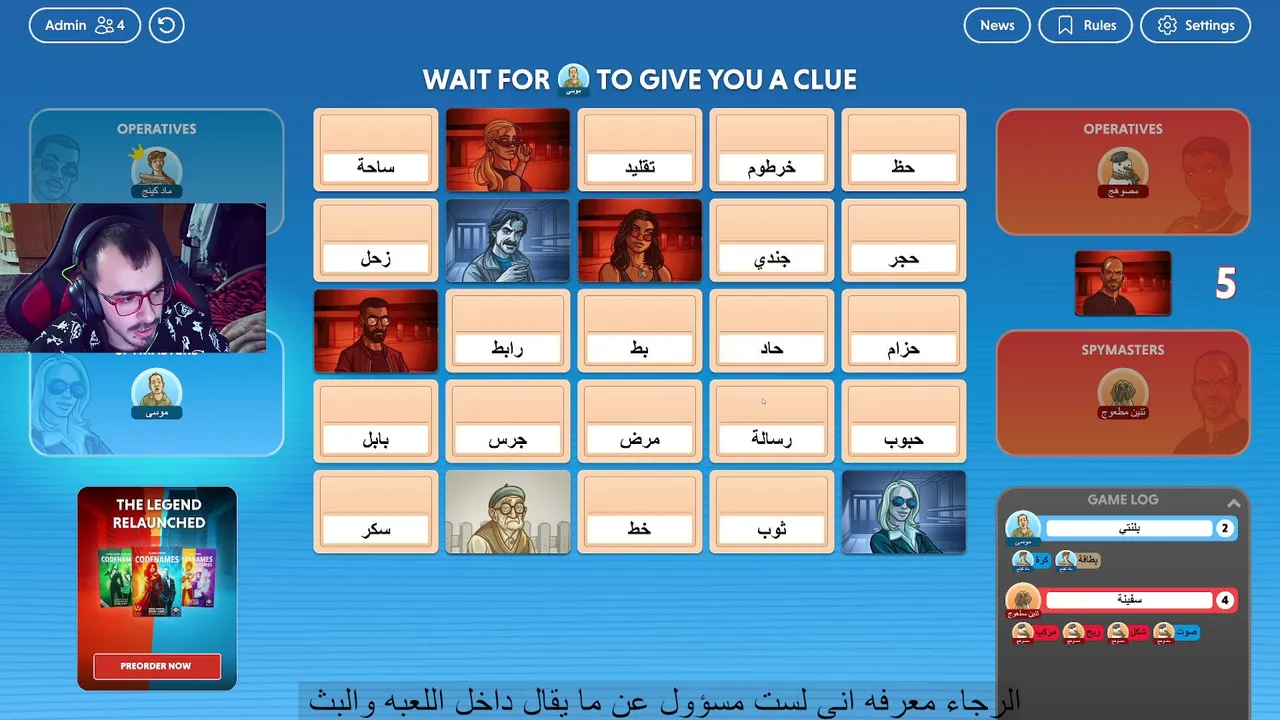Pick the word card خرطوم
This screenshot has height=720, width=1280.
(772, 150)
